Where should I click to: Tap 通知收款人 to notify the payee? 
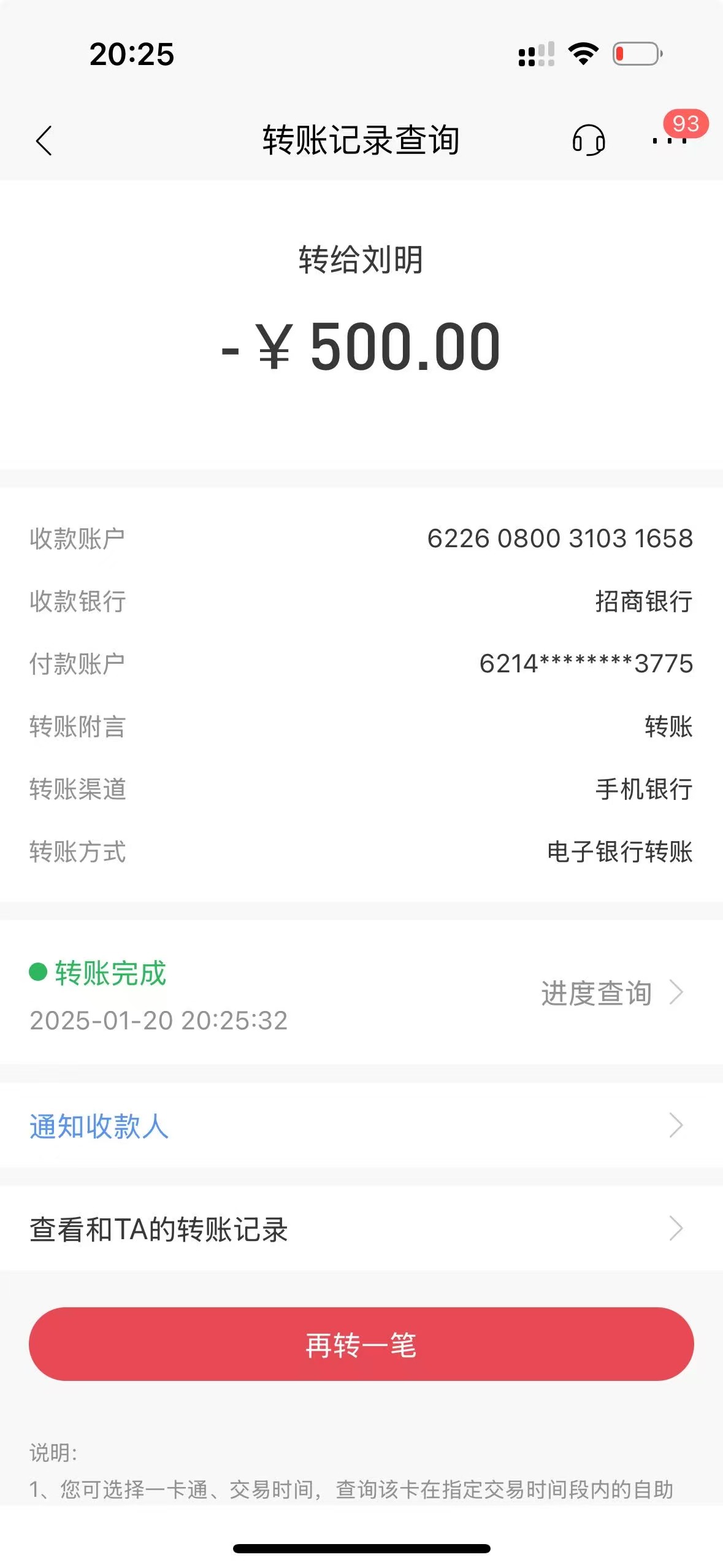tap(361, 1126)
